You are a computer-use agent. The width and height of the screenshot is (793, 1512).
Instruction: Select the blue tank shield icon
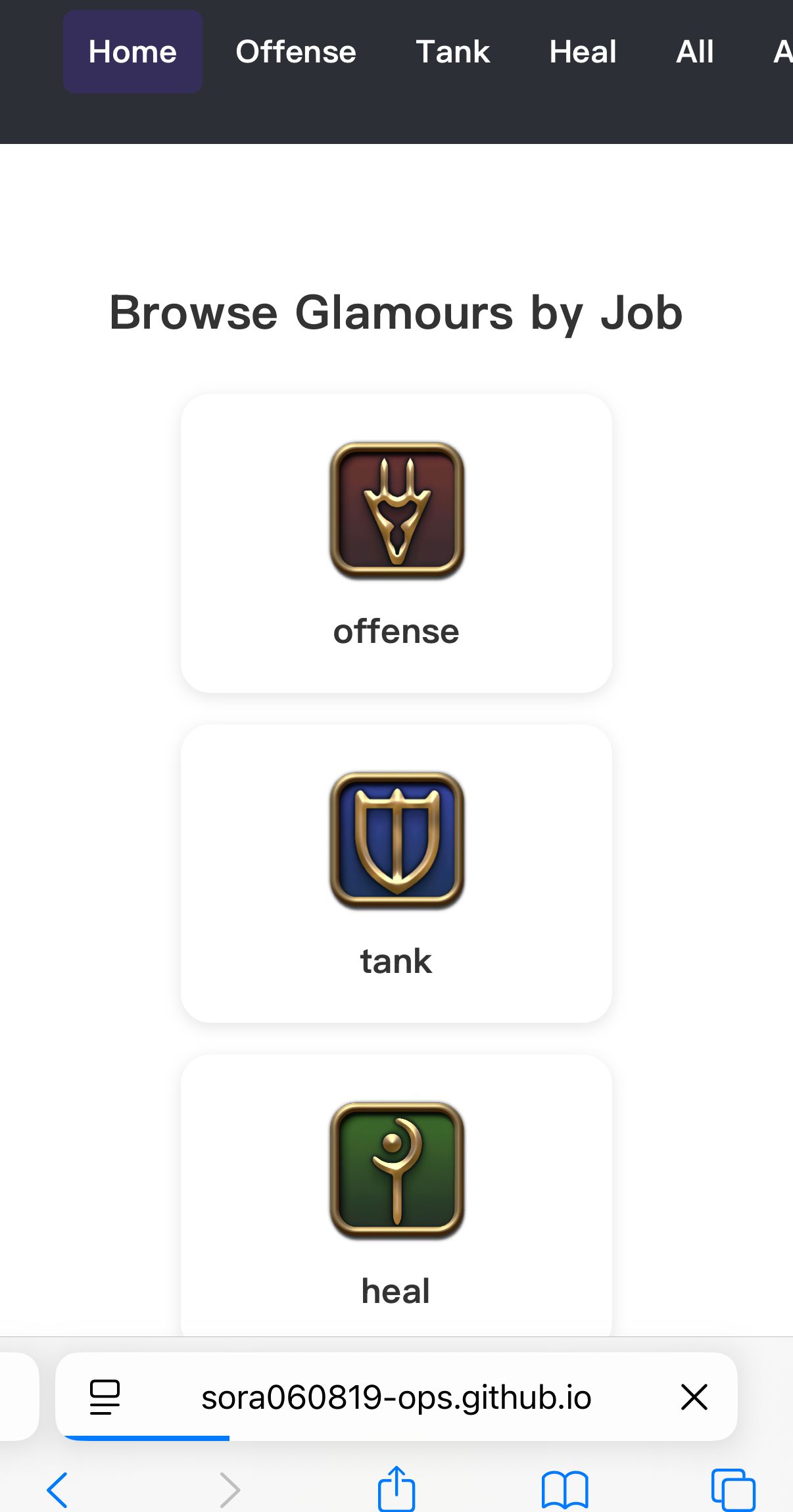pos(396,843)
